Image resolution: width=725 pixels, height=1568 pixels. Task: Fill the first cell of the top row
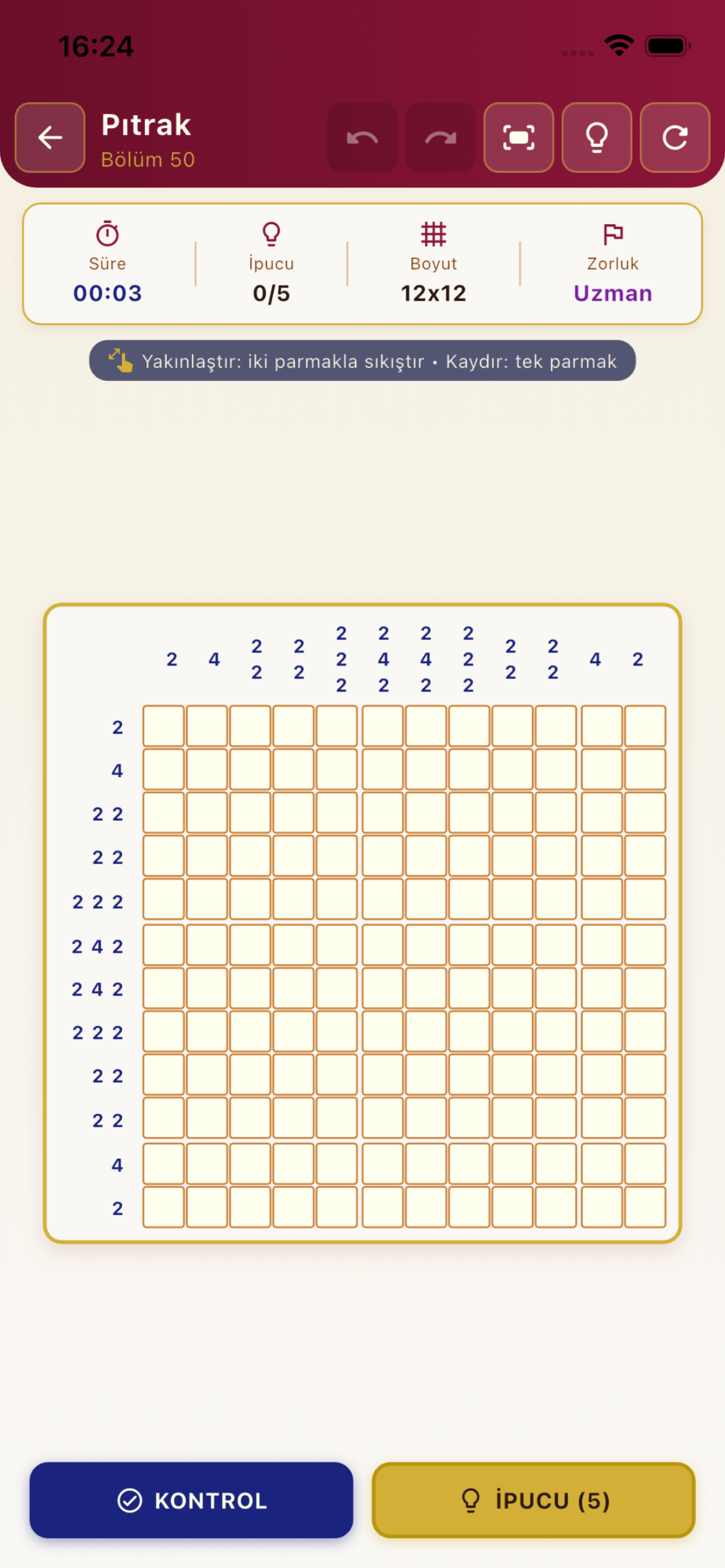click(164, 726)
